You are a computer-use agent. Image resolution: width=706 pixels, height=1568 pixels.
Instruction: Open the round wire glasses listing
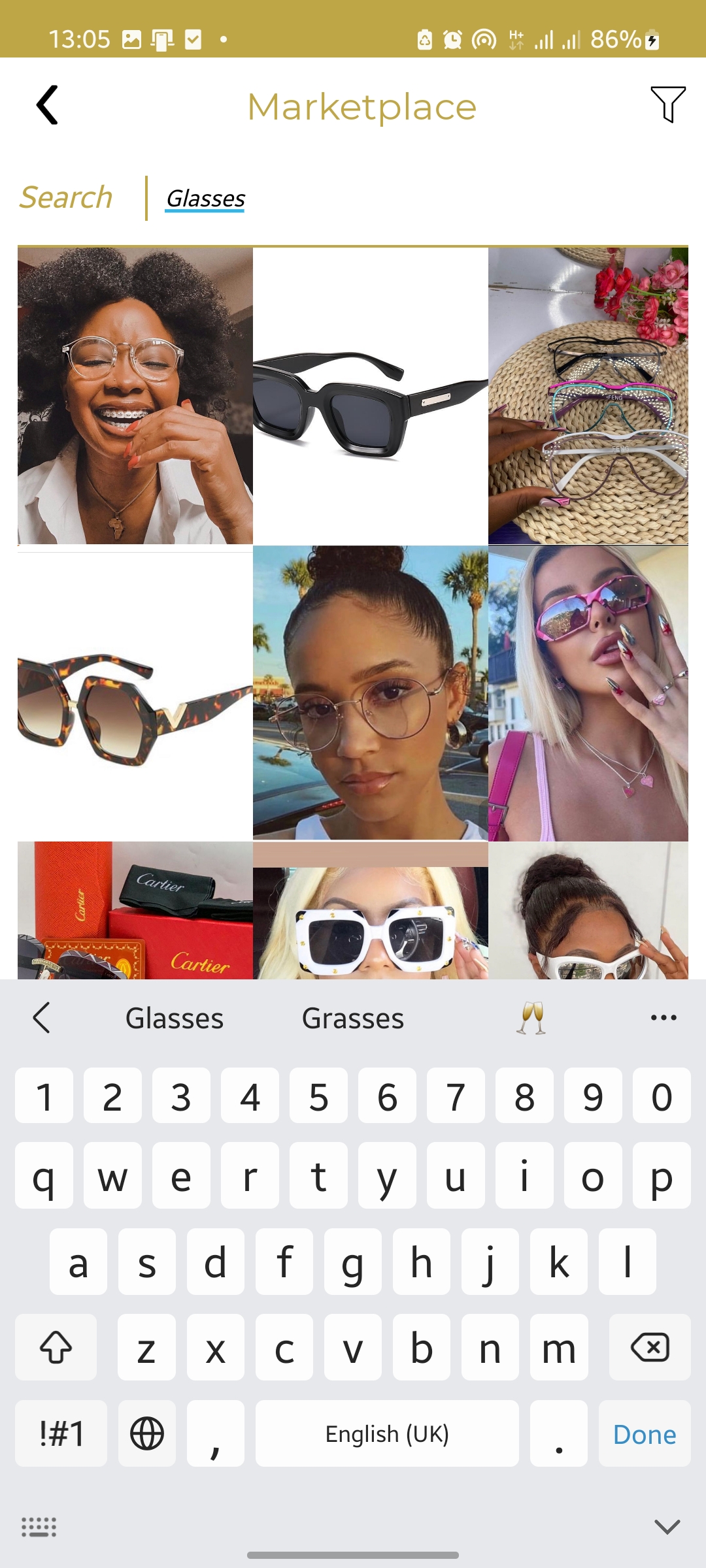371,693
